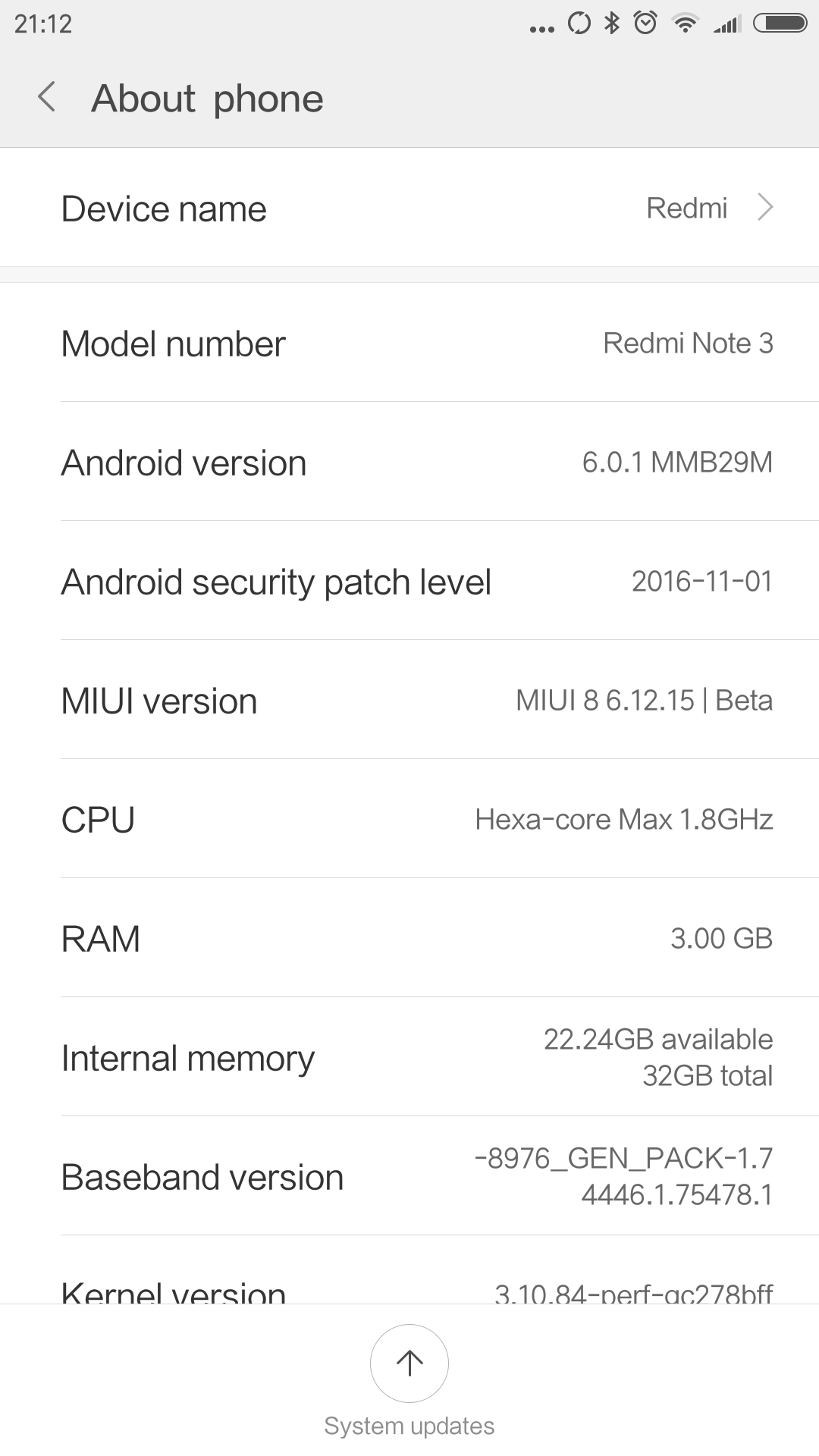Image resolution: width=819 pixels, height=1456 pixels.
Task: Go back from About phone
Action: pos(47,98)
